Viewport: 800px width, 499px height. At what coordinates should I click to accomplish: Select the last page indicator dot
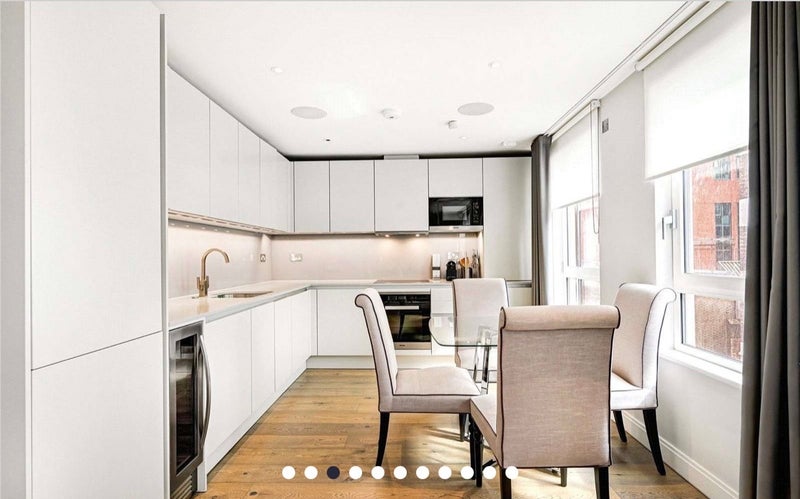coord(511,472)
